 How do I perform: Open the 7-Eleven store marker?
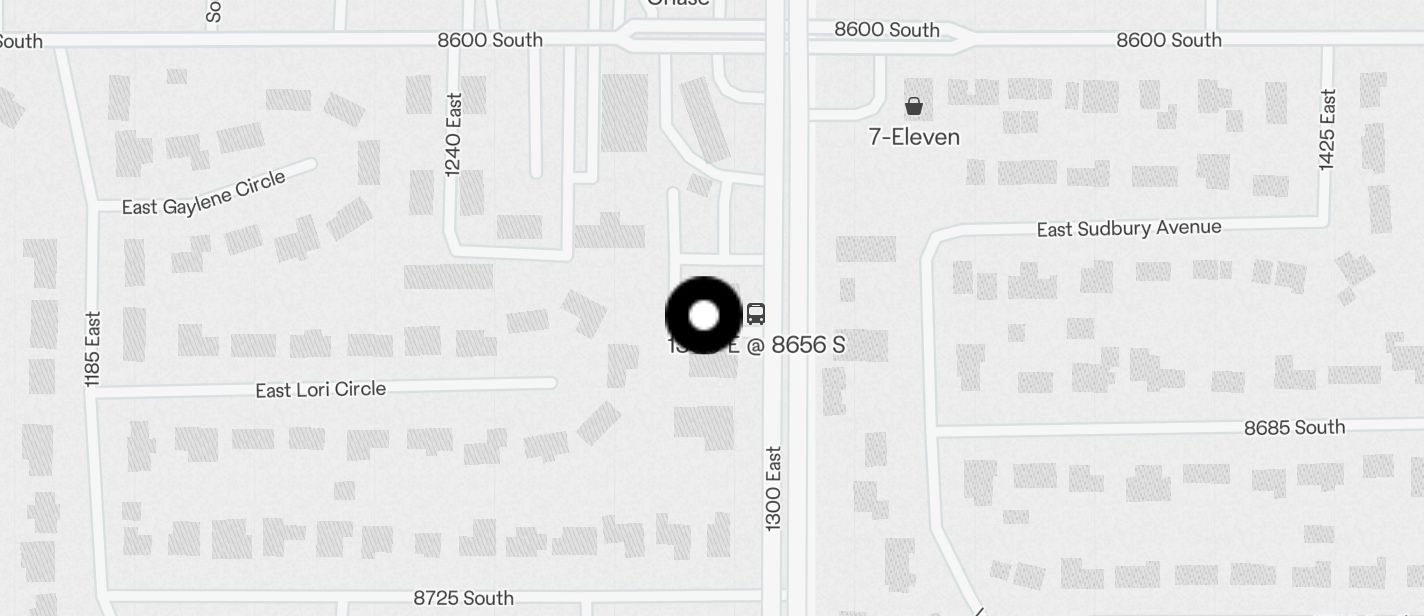point(913,106)
